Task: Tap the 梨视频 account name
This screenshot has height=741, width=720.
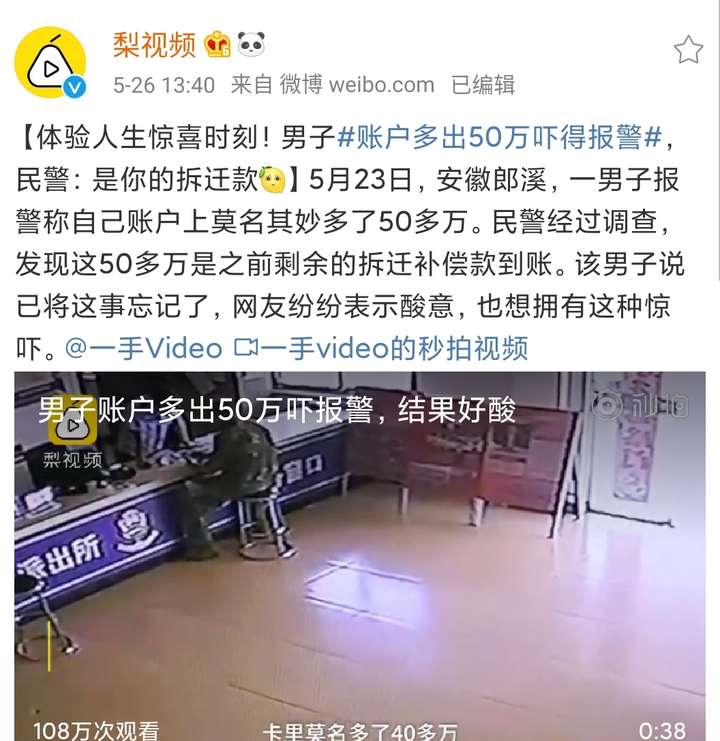Action: click(x=154, y=44)
